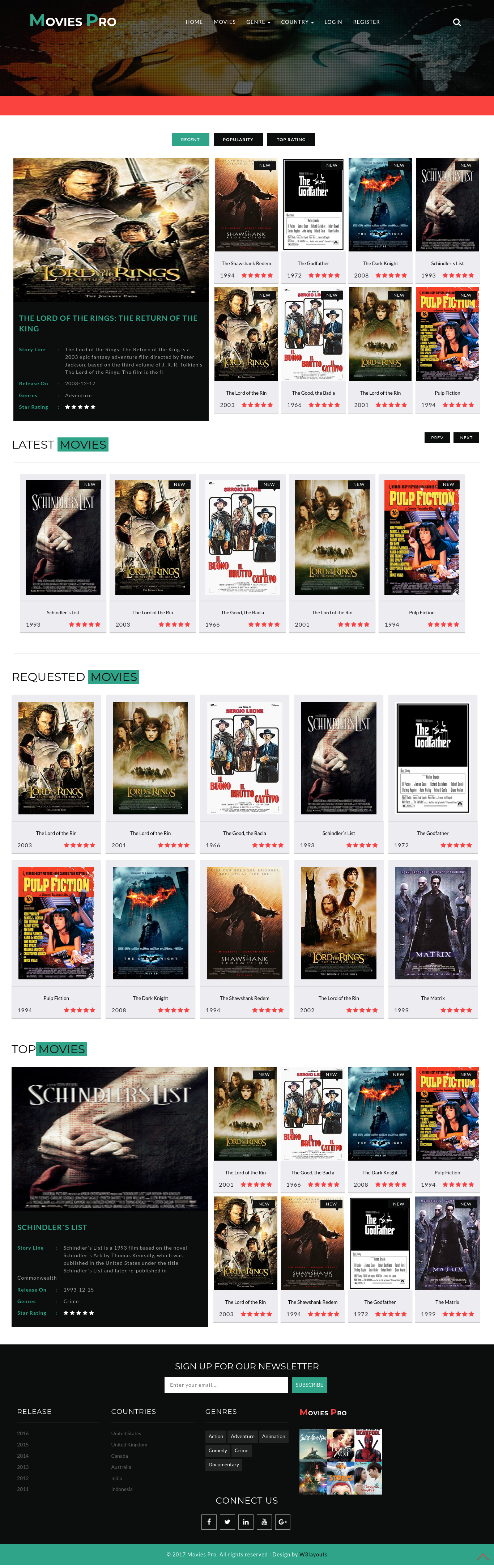
Task: Open the LinkedIn social icon
Action: 246,1522
